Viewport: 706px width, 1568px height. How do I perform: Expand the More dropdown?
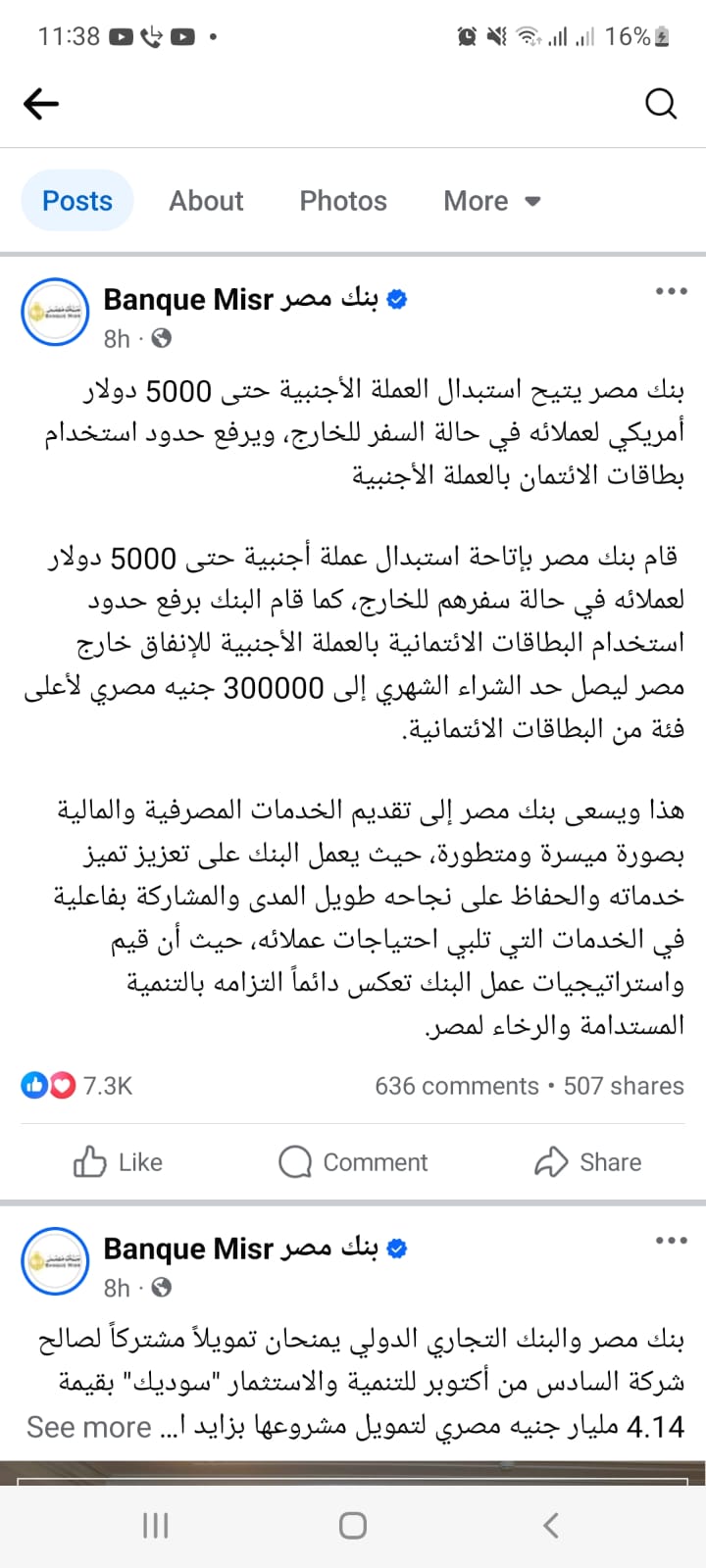point(492,201)
